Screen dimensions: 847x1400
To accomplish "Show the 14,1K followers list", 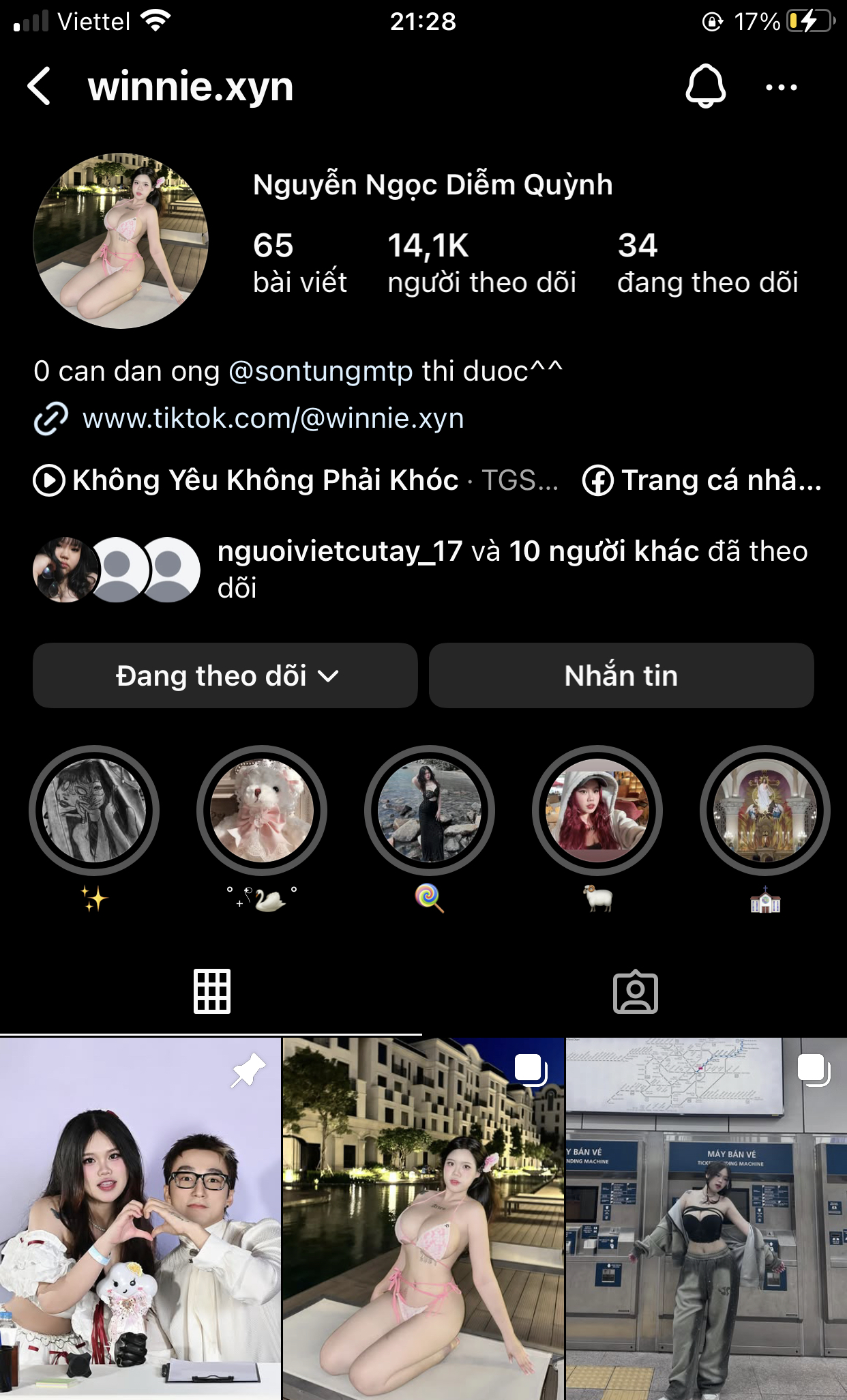I will pyautogui.click(x=481, y=263).
